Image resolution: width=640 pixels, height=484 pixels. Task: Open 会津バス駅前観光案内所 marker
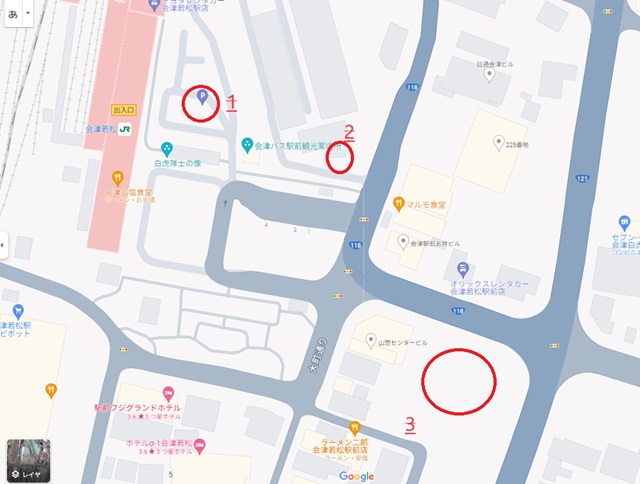pyautogui.click(x=247, y=146)
